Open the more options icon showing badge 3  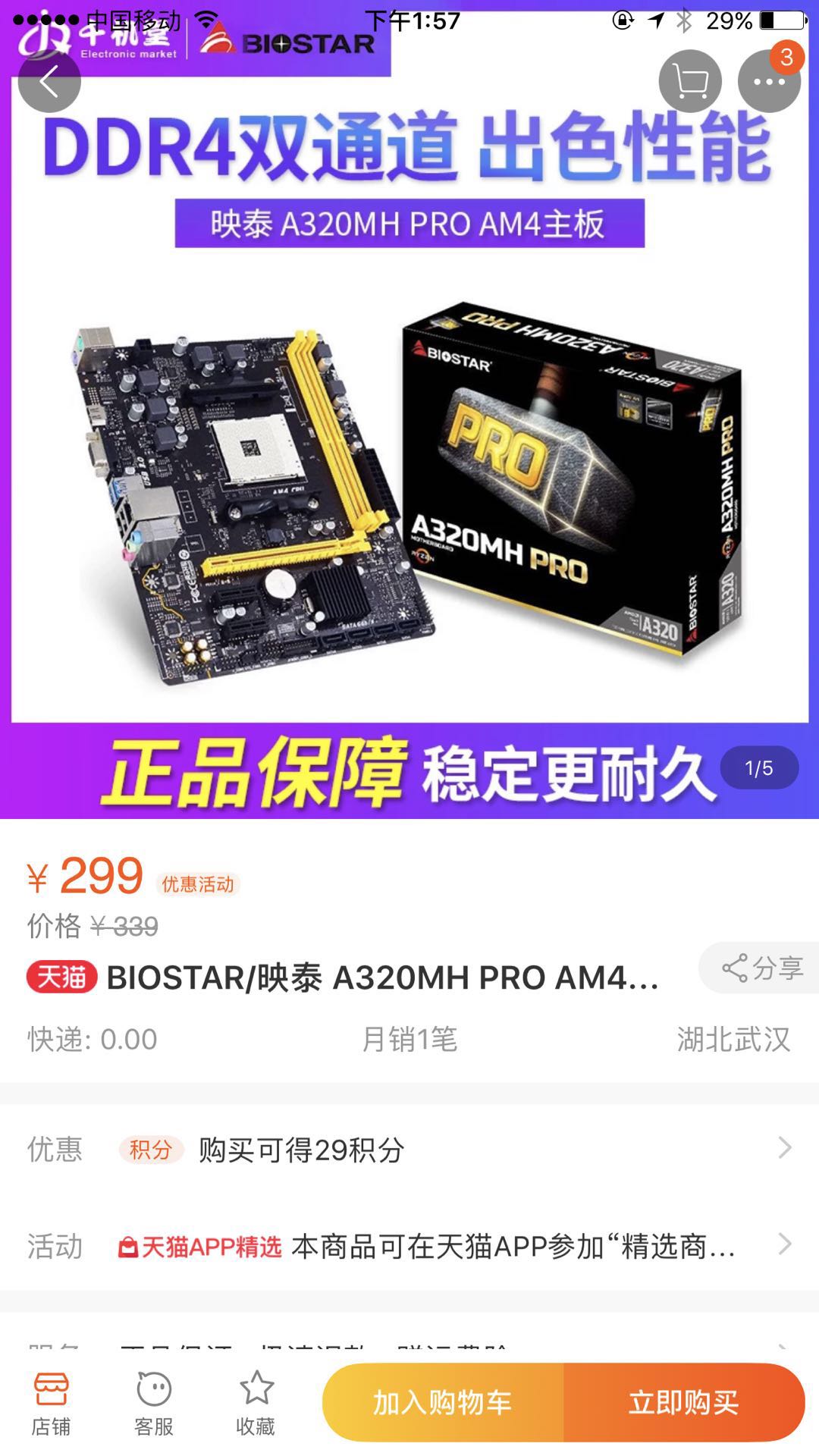coord(768,81)
